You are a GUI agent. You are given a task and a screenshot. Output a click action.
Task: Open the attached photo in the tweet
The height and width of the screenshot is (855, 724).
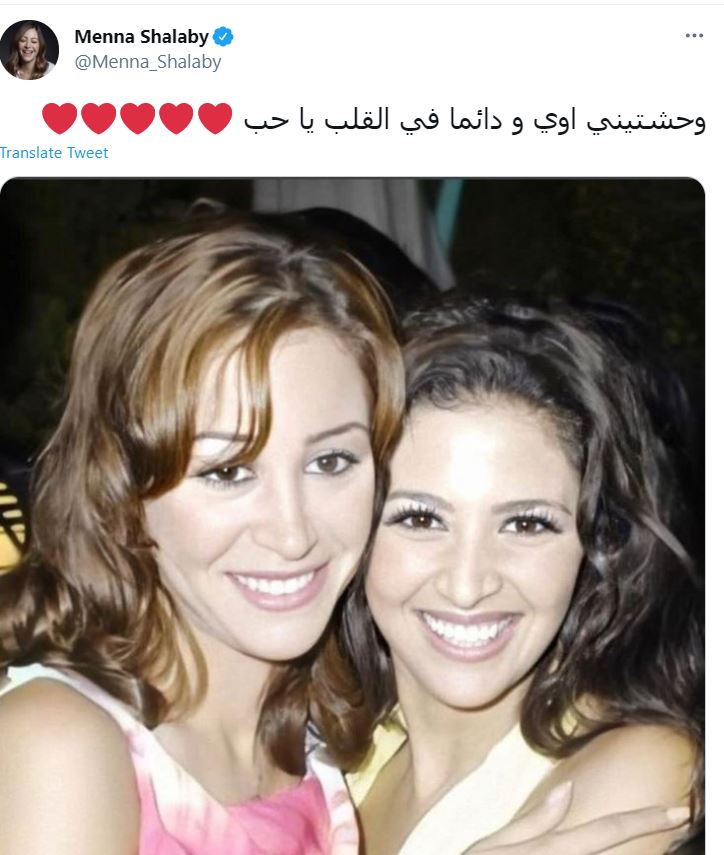click(x=352, y=515)
